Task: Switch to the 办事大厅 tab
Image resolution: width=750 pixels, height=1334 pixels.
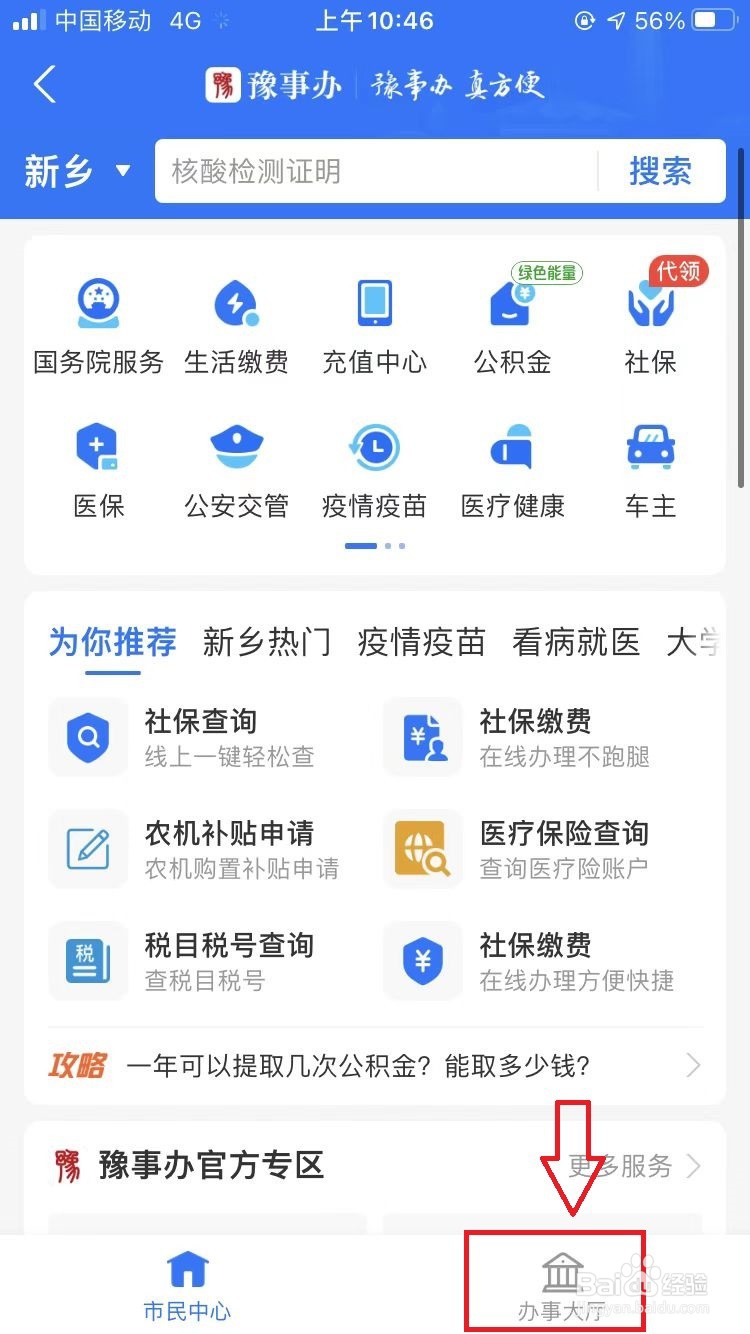Action: pos(562,1284)
